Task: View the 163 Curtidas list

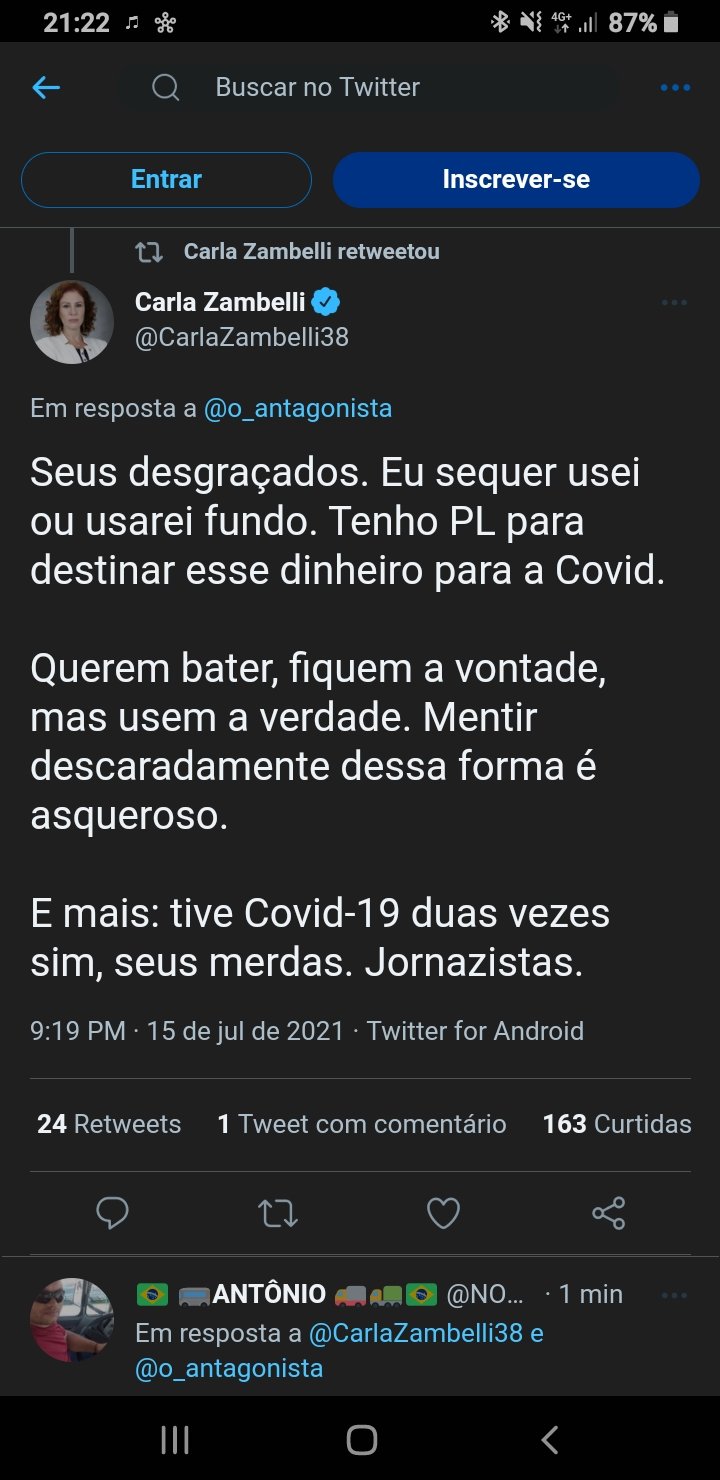Action: click(616, 1124)
